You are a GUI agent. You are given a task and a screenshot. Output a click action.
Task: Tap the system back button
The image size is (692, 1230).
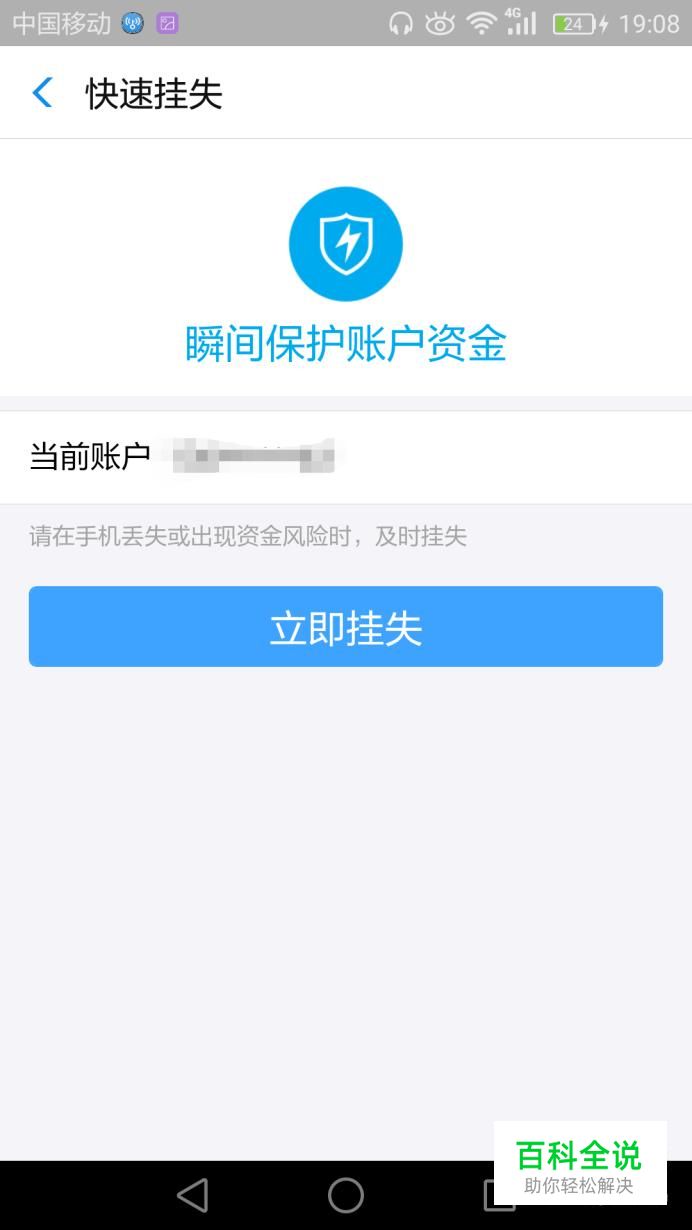[192, 1195]
